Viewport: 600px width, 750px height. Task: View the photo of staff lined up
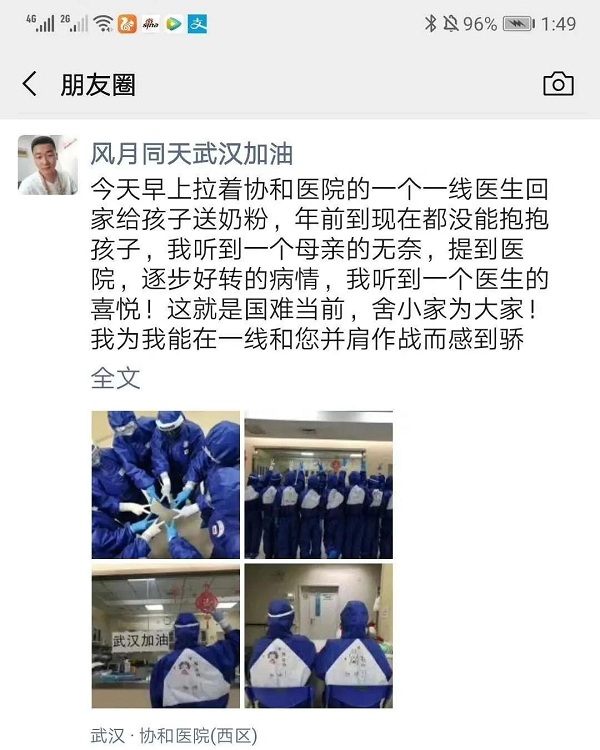(318, 484)
